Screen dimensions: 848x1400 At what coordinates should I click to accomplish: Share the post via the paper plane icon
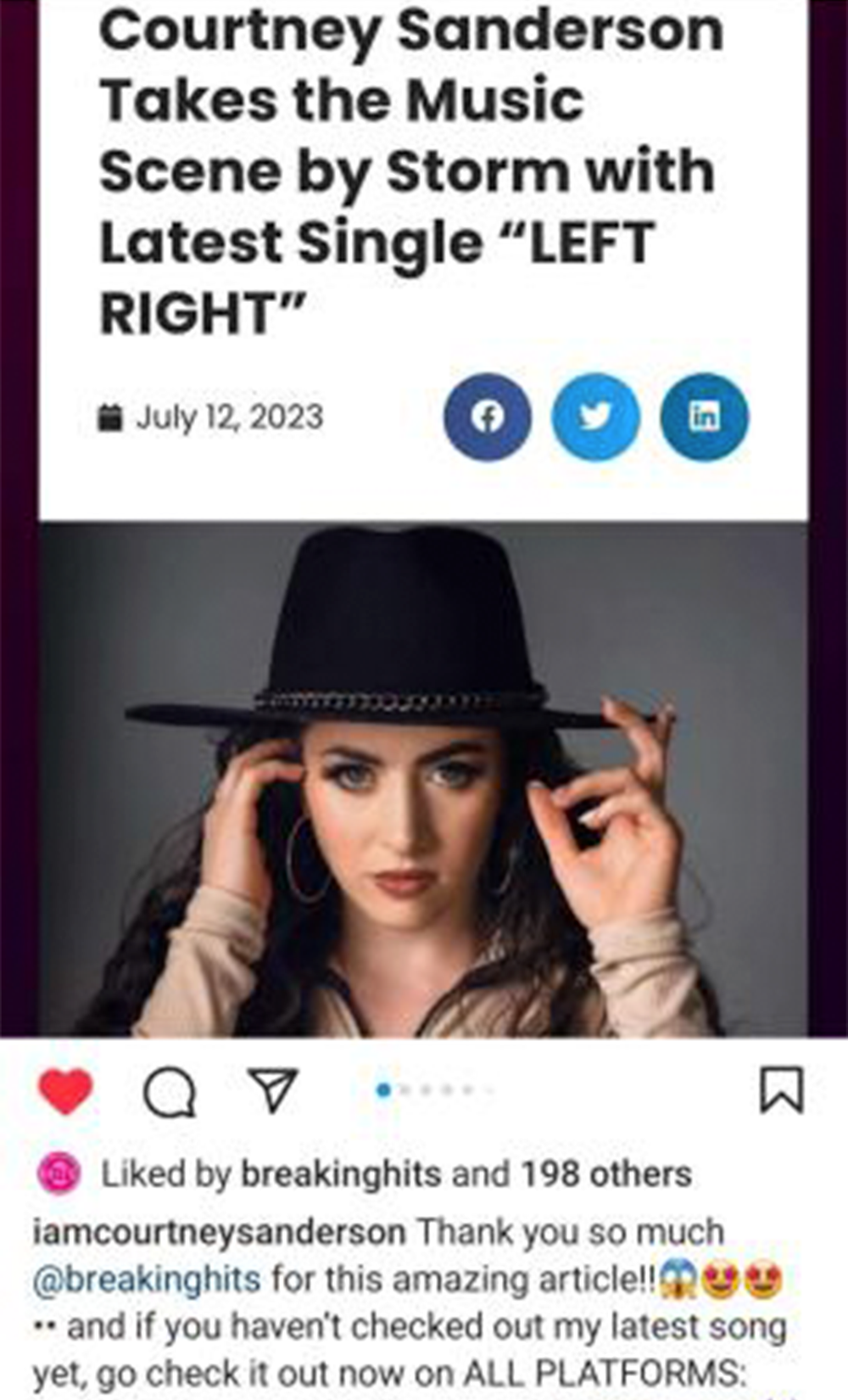click(x=272, y=1090)
